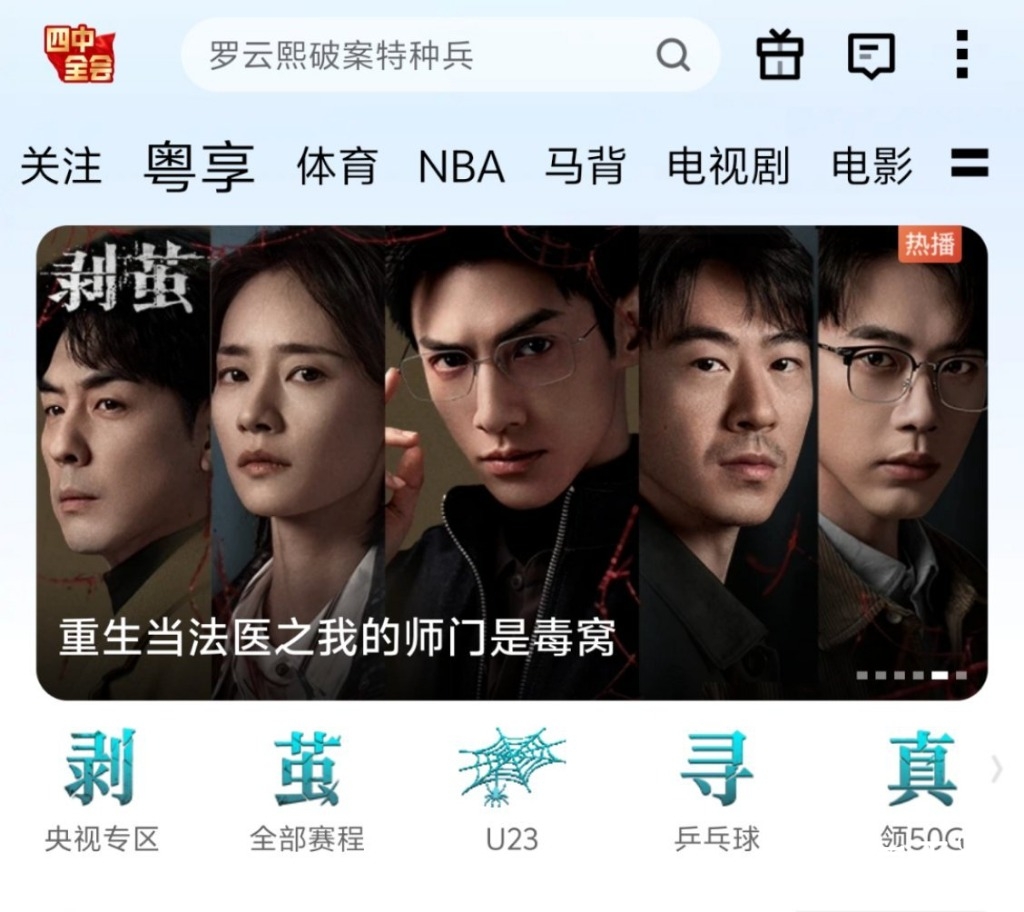
Task: Open the 马背 tab
Action: 585,166
